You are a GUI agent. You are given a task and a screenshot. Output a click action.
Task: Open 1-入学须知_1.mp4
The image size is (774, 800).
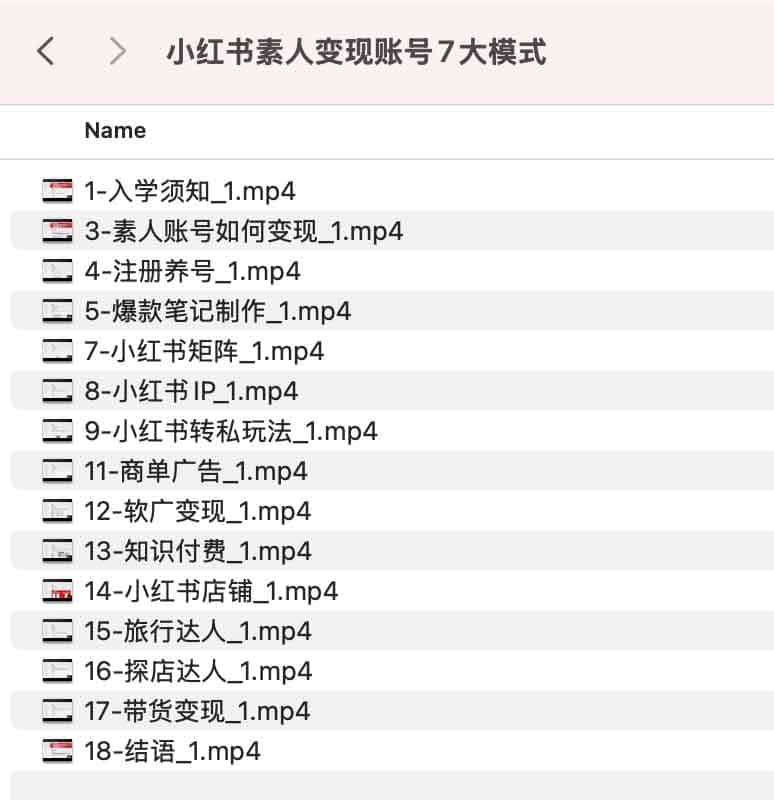tap(190, 191)
